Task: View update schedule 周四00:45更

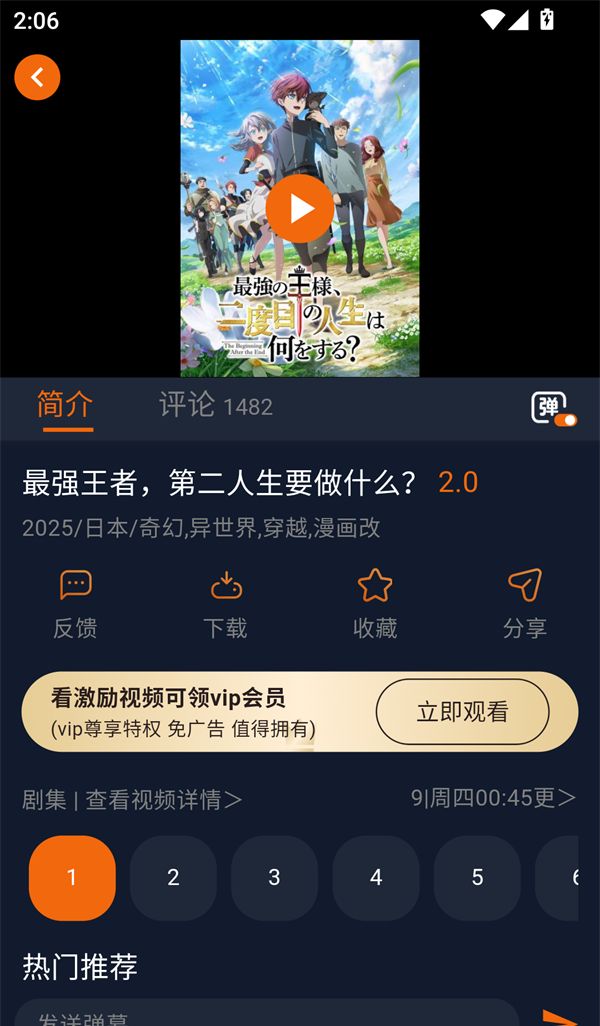Action: [494, 798]
